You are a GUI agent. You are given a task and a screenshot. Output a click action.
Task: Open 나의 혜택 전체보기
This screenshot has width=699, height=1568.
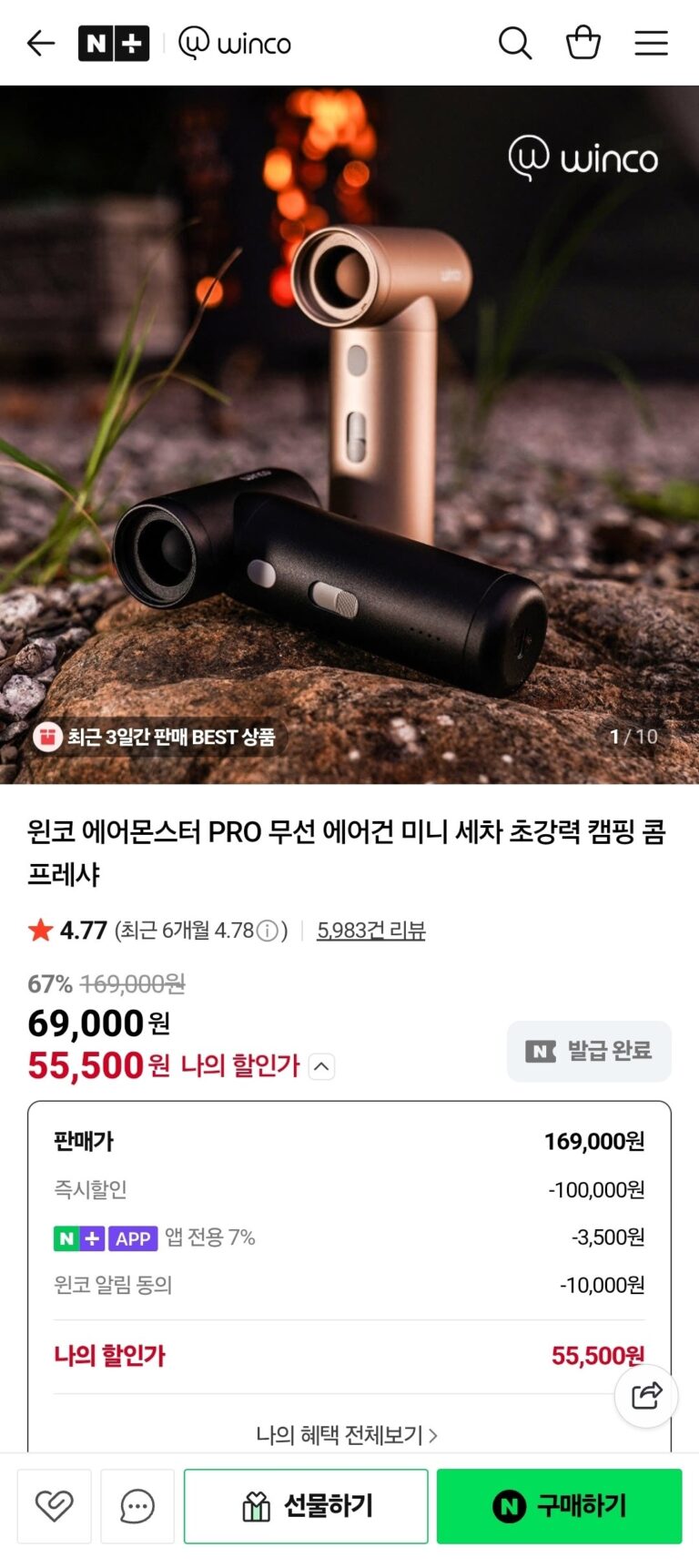[x=347, y=1435]
